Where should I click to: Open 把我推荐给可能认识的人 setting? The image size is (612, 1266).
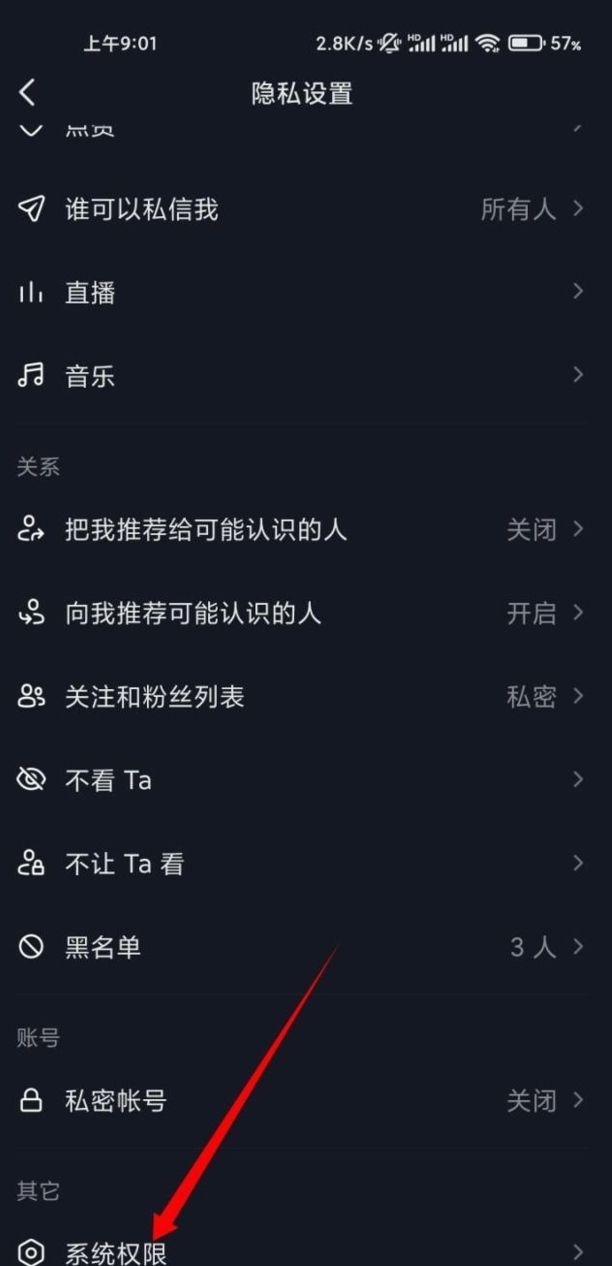click(x=306, y=529)
